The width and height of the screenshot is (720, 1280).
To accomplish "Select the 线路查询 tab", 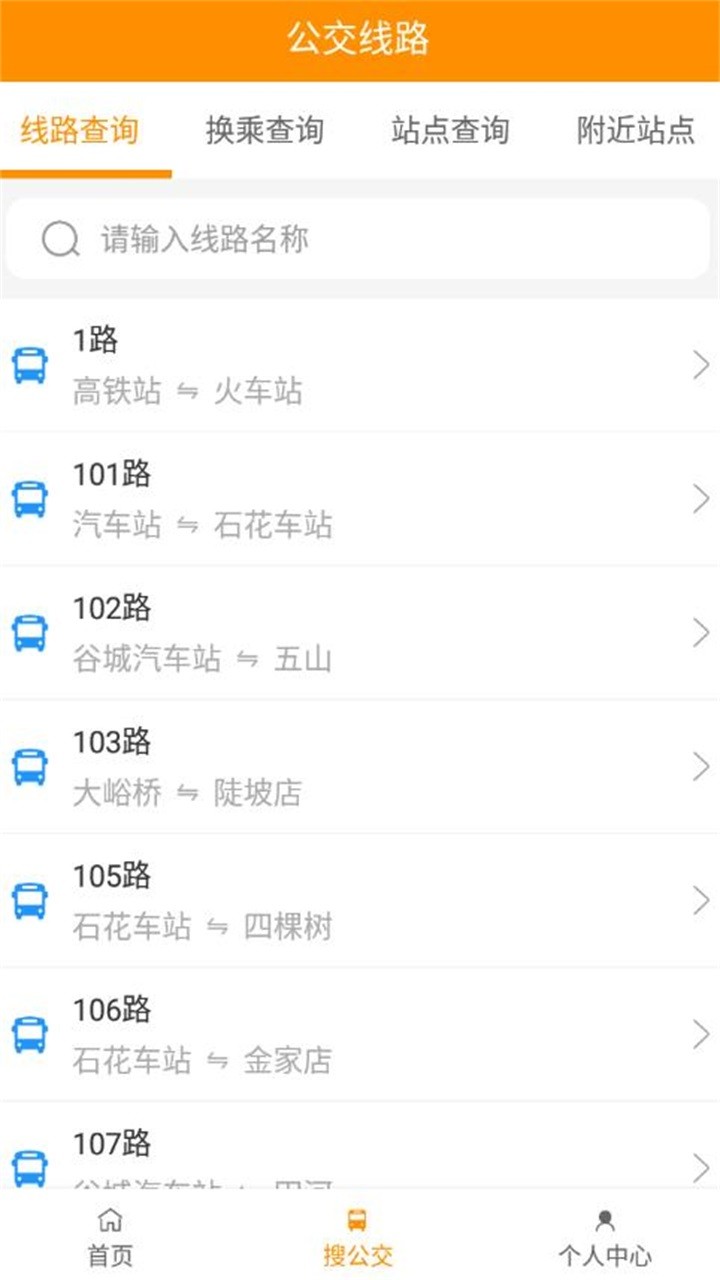I will (80, 130).
